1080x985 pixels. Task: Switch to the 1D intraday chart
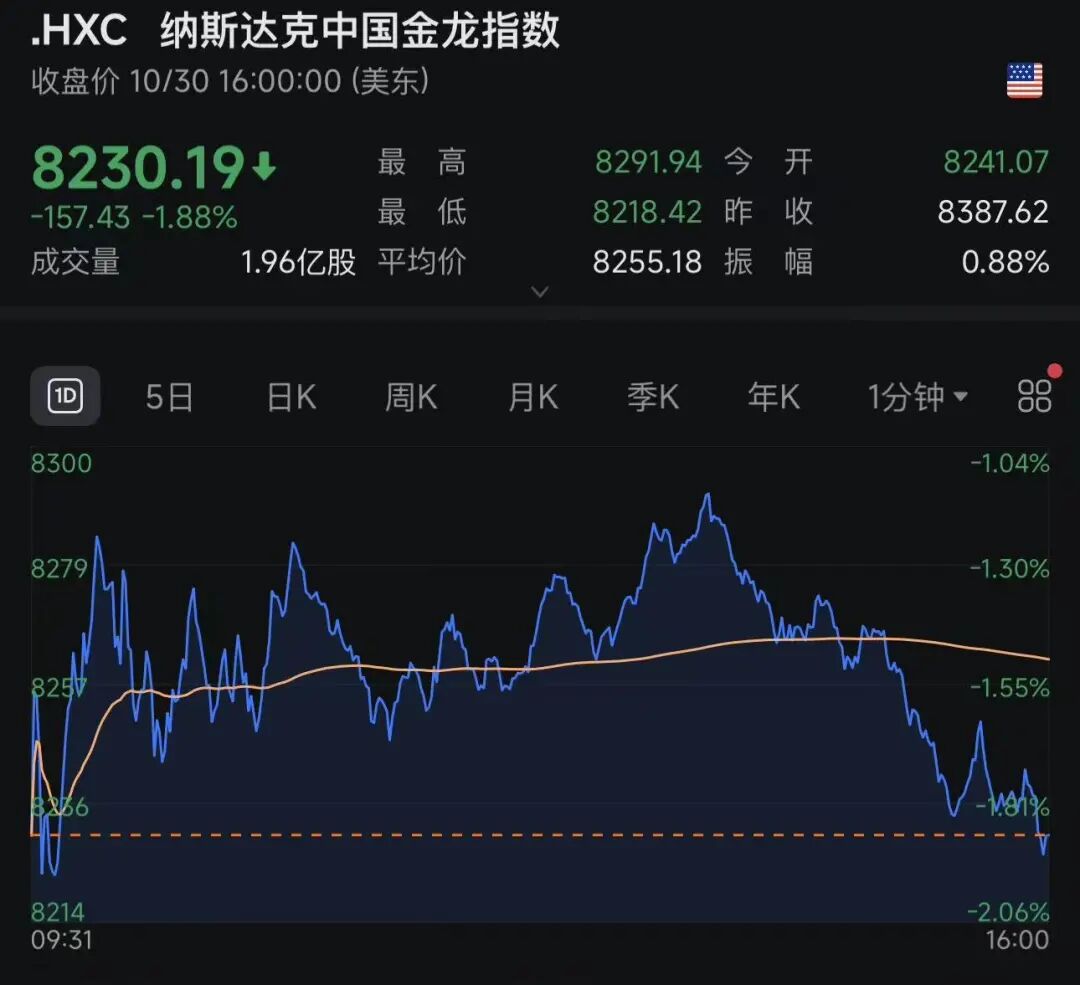point(65,397)
